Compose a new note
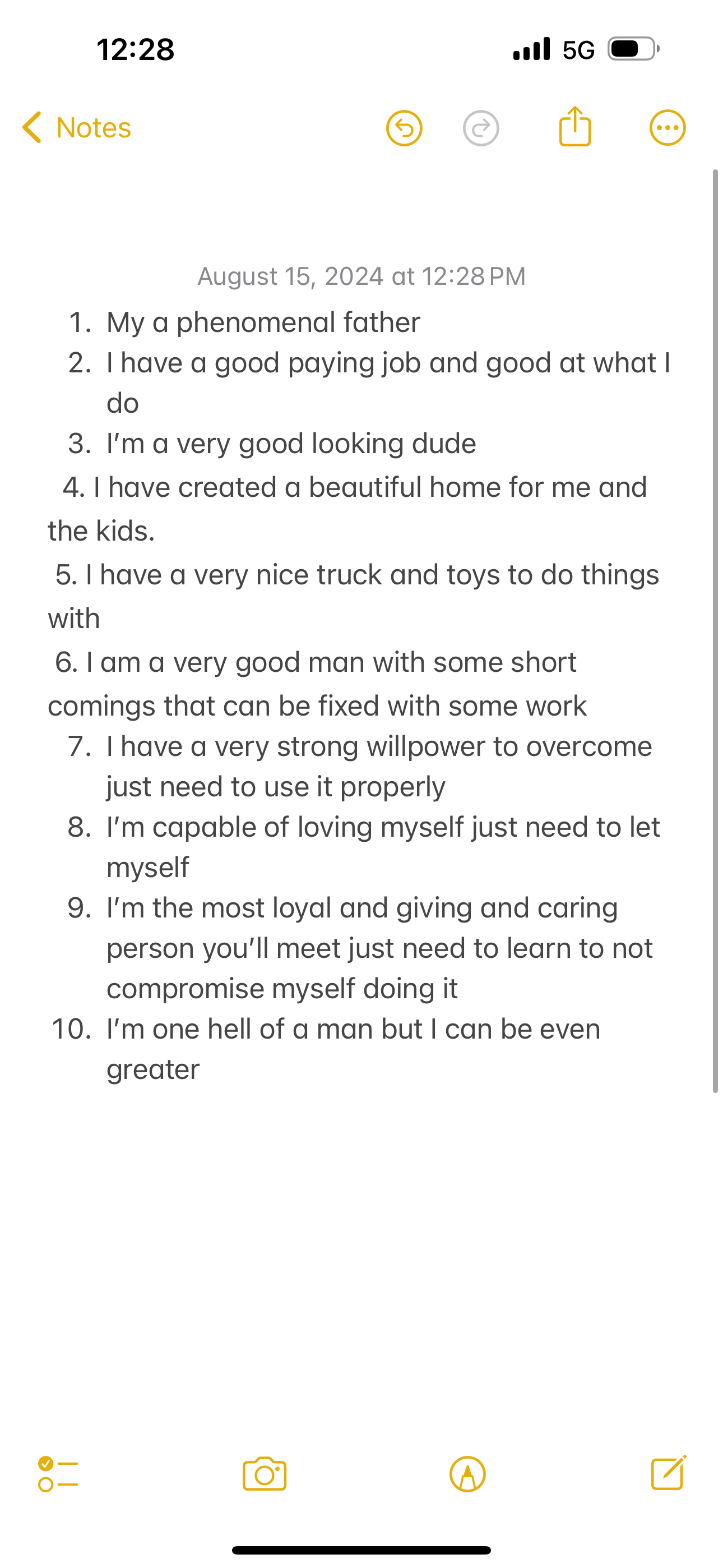This screenshot has width=723, height=1568. [x=668, y=1473]
